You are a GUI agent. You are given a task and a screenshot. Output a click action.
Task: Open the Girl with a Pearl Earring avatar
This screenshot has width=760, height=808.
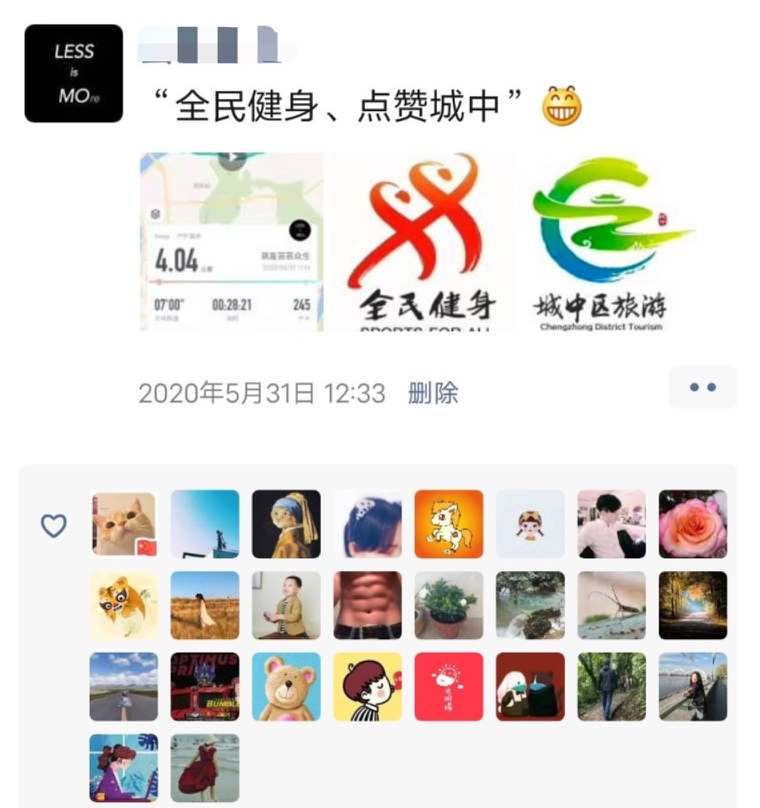[286, 524]
